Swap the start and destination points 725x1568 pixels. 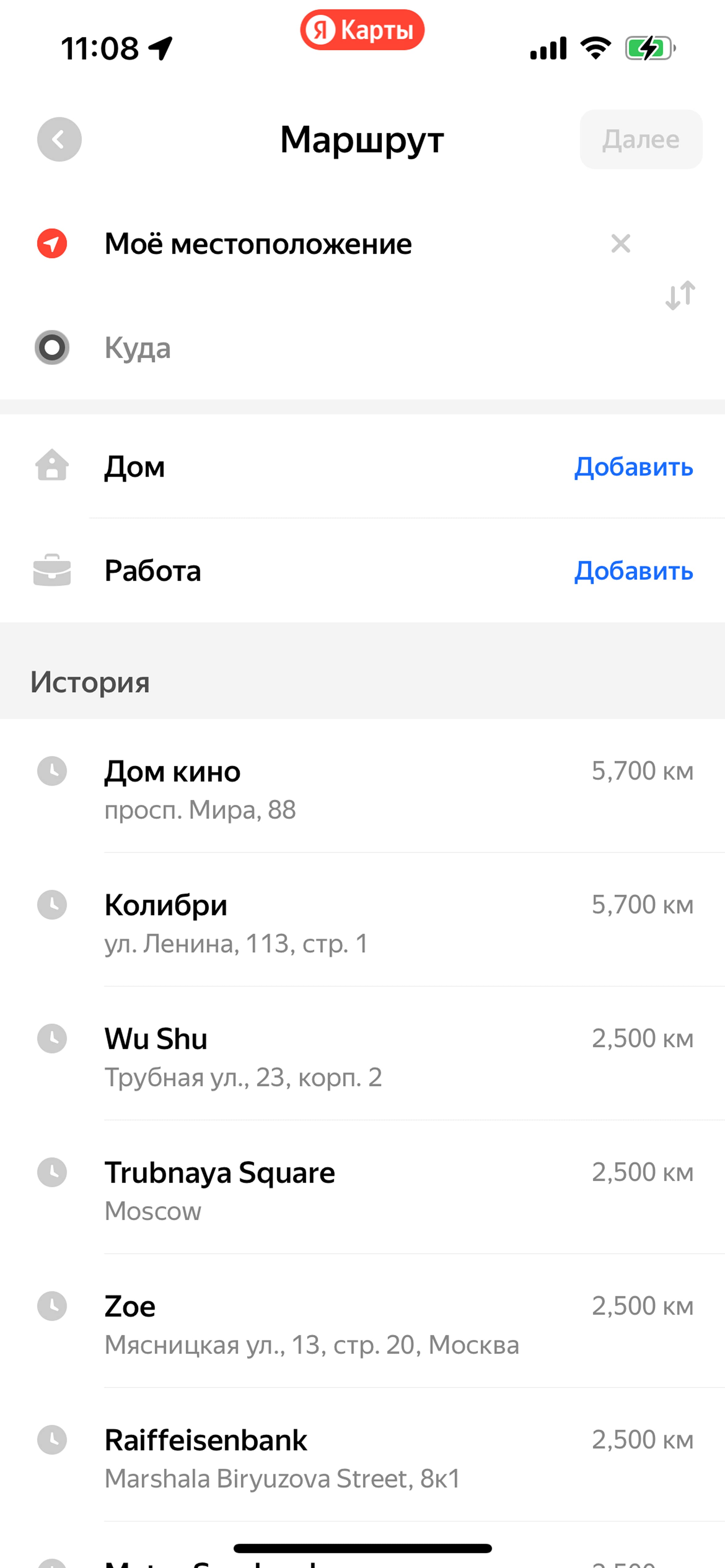point(681,295)
